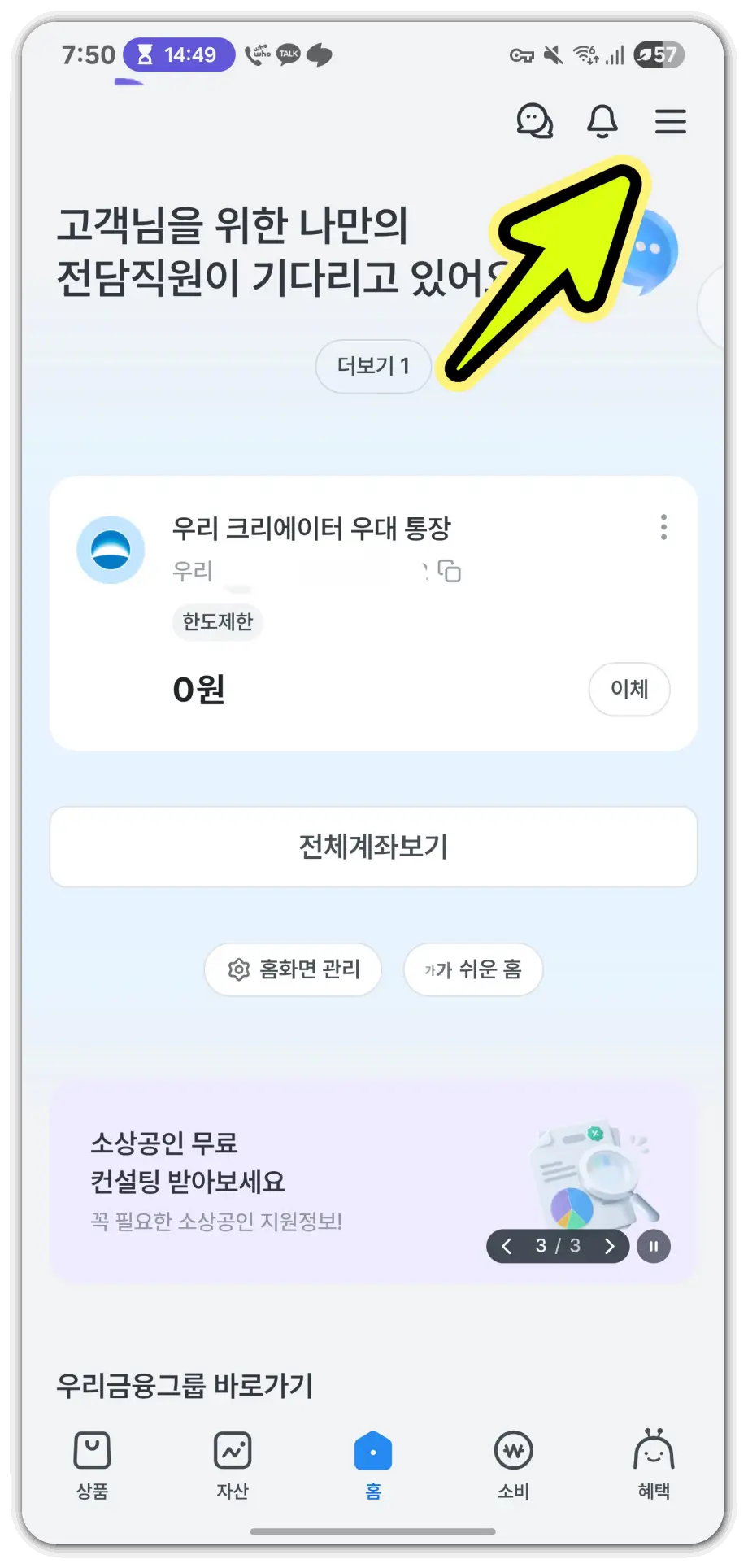
Task: Open the 가가 쉬운 홈 mode
Action: (x=472, y=969)
